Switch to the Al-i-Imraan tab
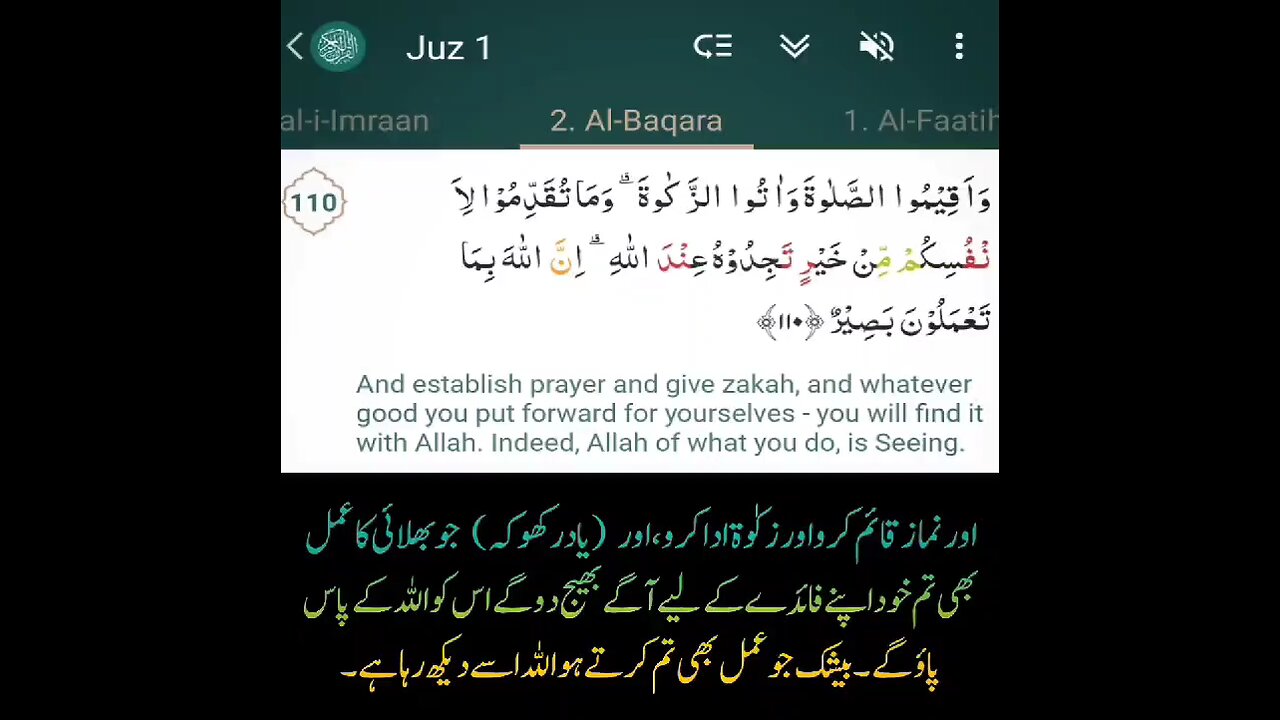Image resolution: width=1280 pixels, height=720 pixels. [x=356, y=121]
